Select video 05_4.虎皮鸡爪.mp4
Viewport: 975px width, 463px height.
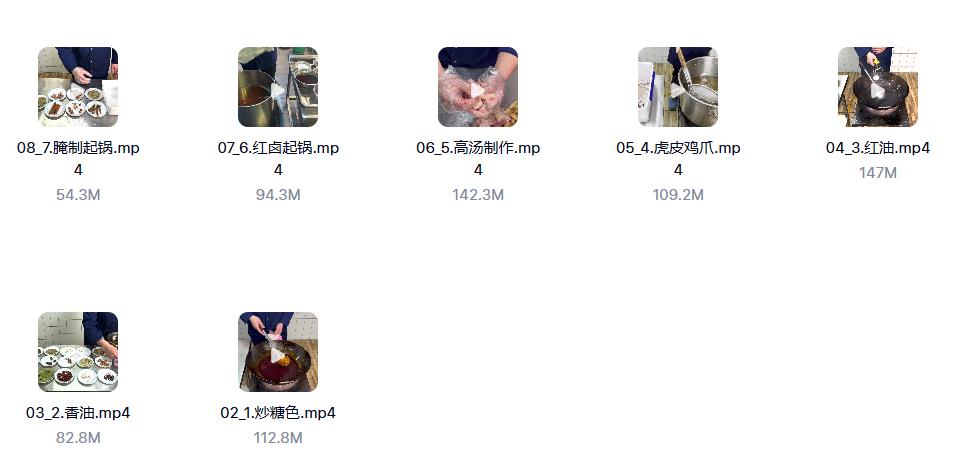(678, 87)
